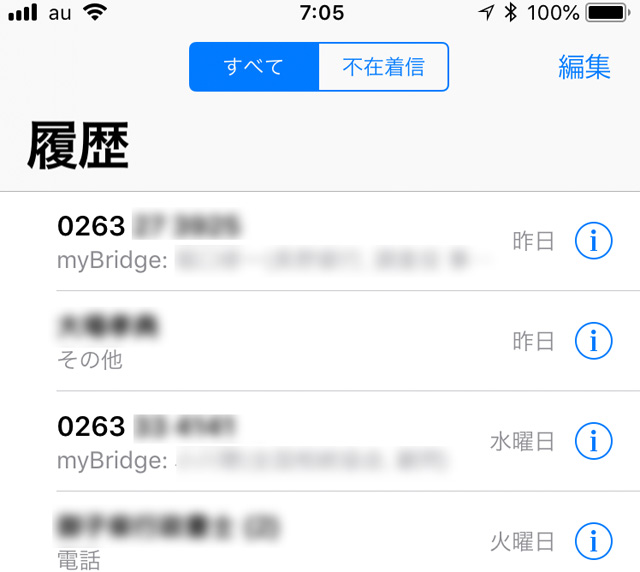Open info for first 0263 call from 昨日
This screenshot has height=572, width=640.
tap(593, 241)
